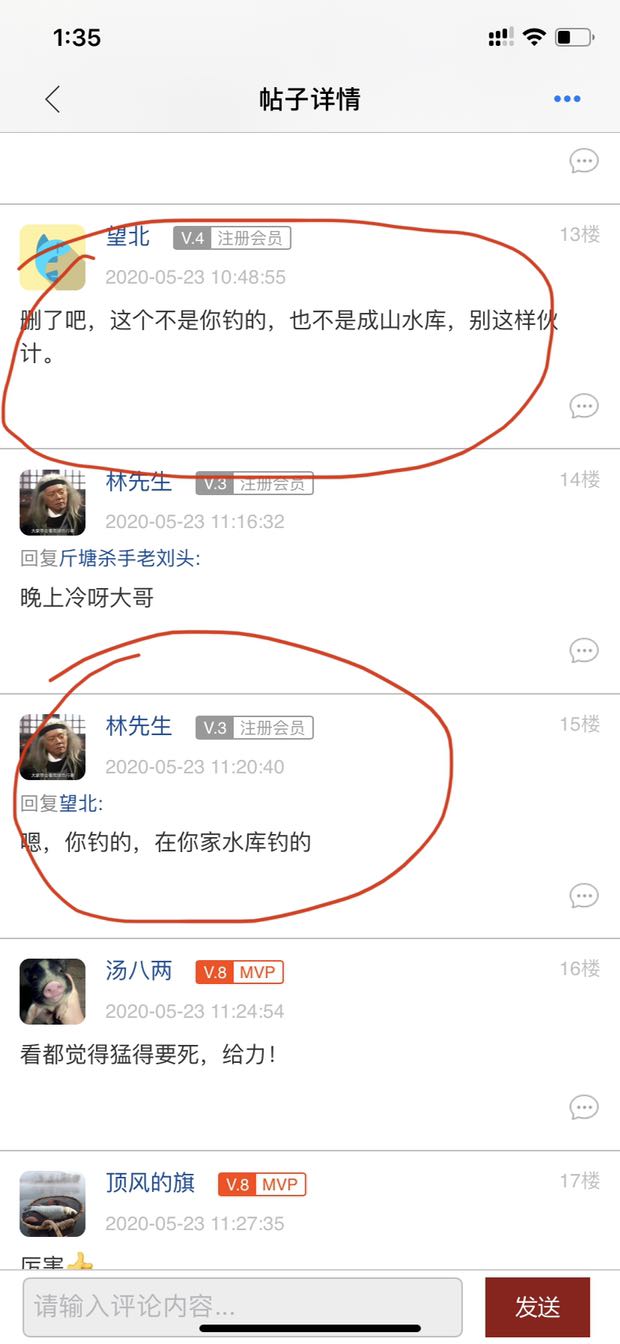The image size is (620, 1344).
Task: Open 林先生's username on floor 14
Action: [x=139, y=481]
